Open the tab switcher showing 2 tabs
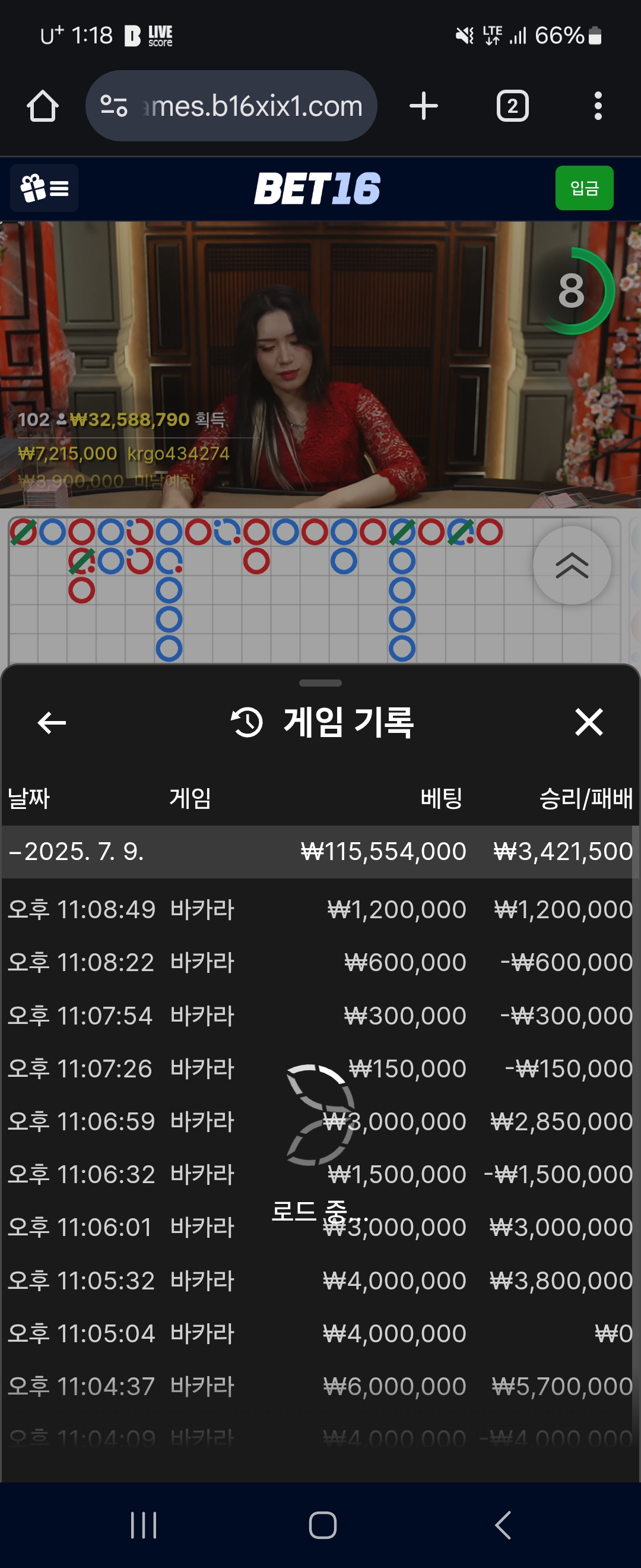Screen dimensions: 641x1568 512,106
